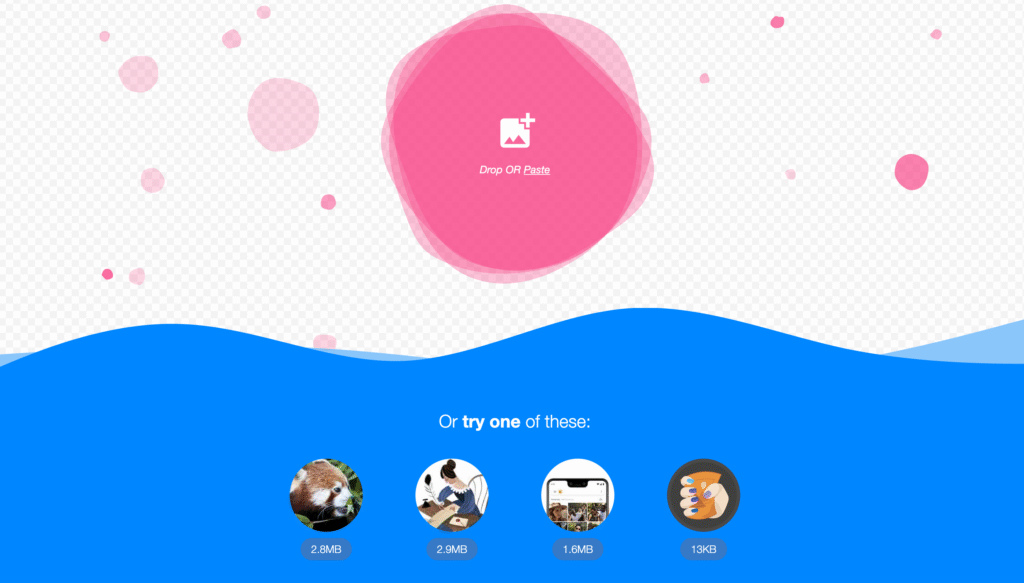Open the 1.6MB phone screenshot sample
The width and height of the screenshot is (1024, 583).
pos(578,495)
